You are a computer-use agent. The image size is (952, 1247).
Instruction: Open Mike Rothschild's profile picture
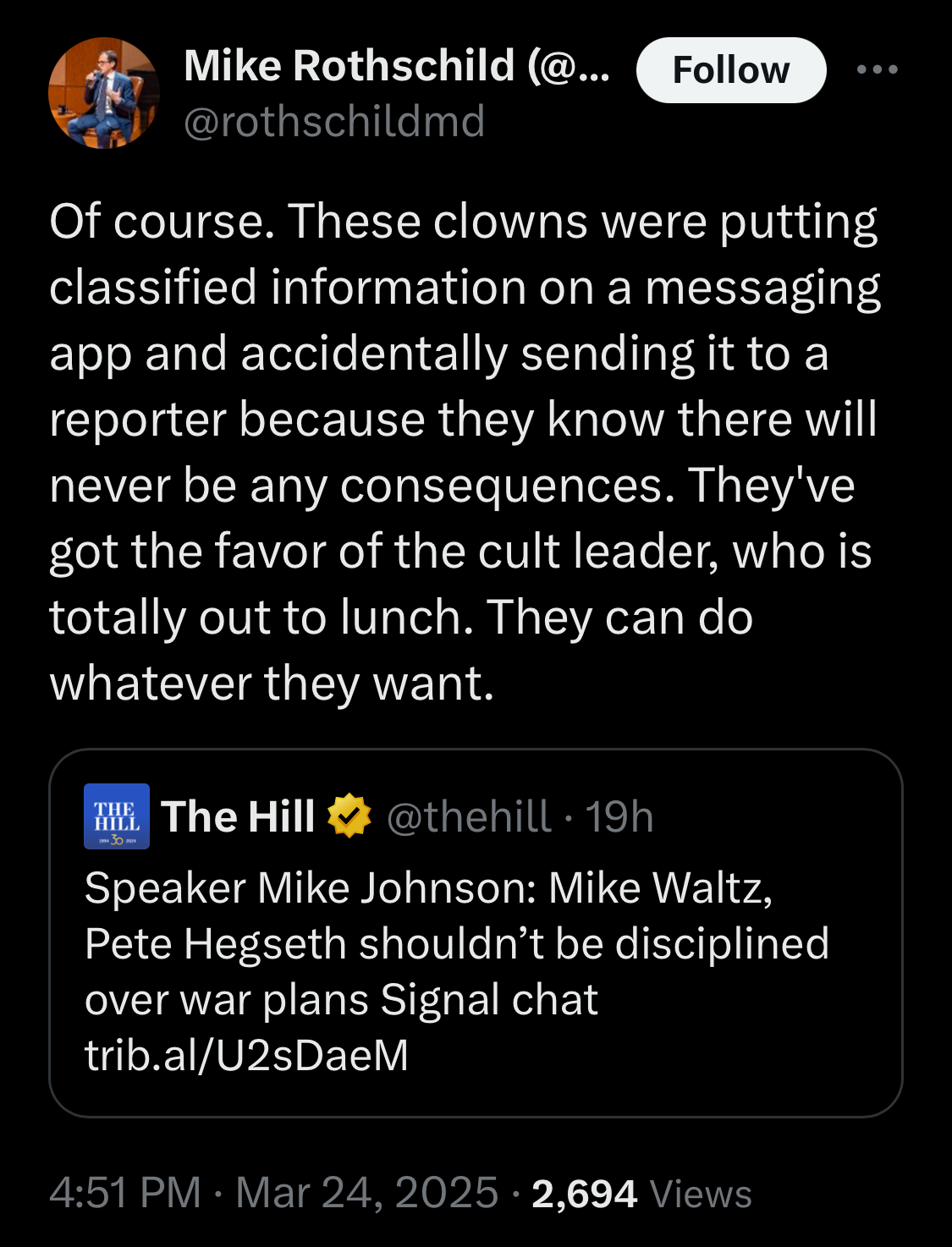(103, 93)
